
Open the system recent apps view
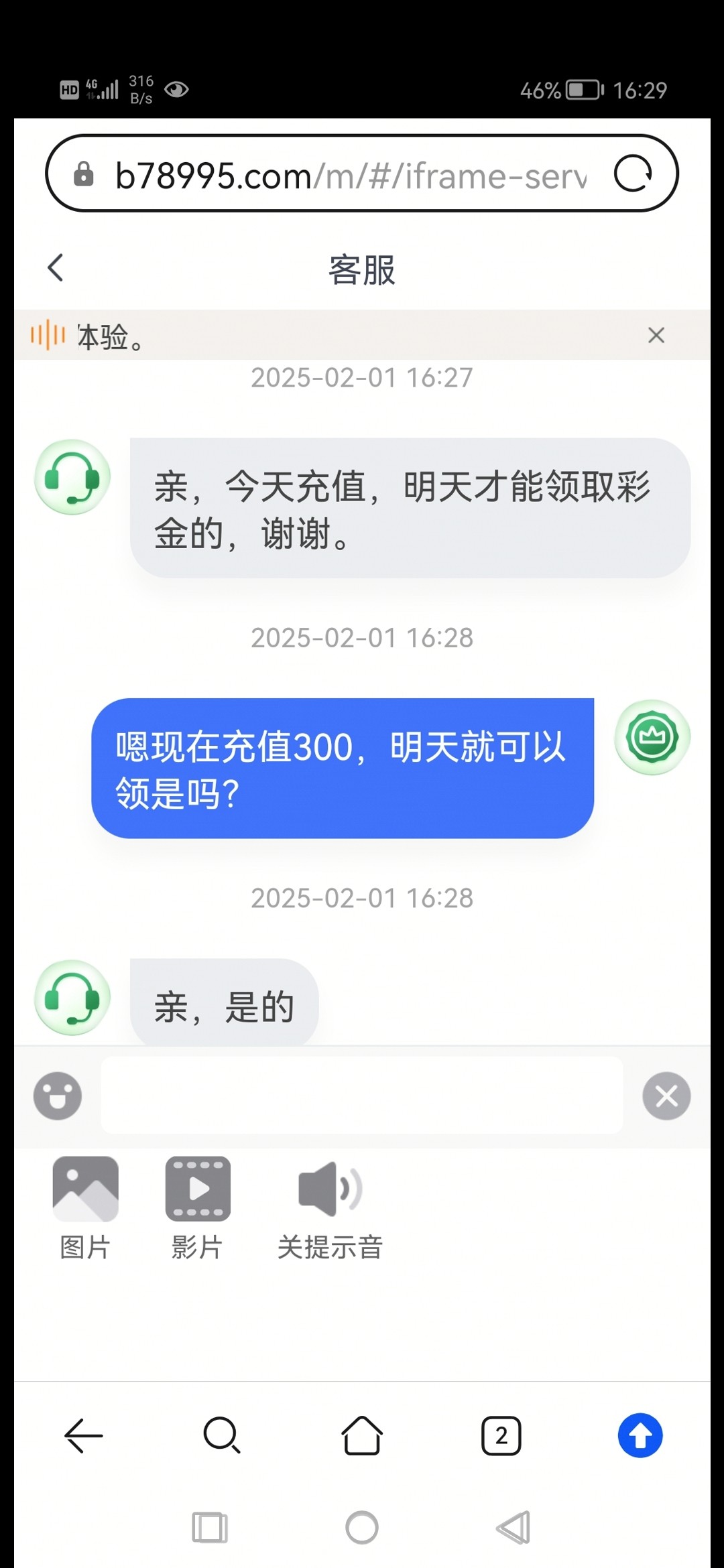210,1528
